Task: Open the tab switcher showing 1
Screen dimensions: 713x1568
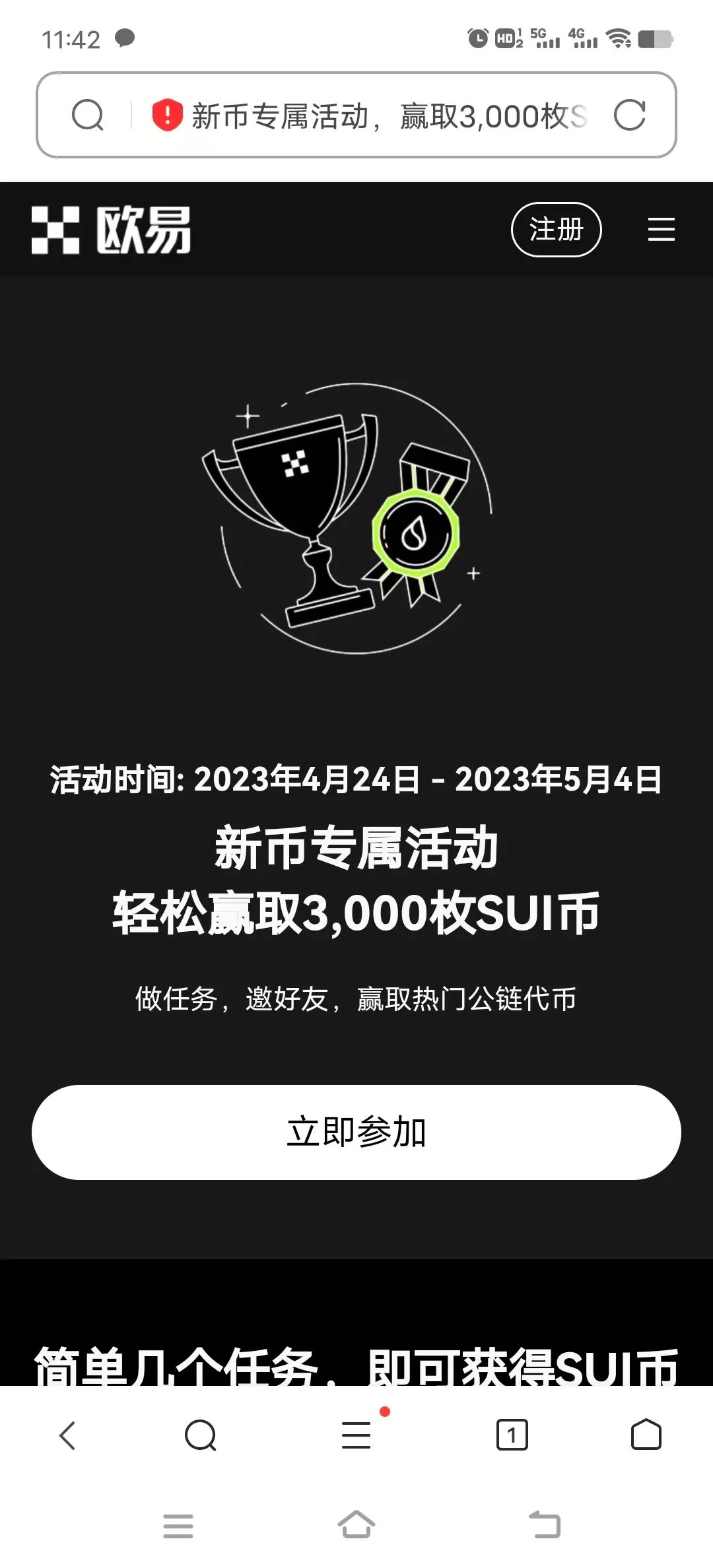Action: click(512, 1435)
